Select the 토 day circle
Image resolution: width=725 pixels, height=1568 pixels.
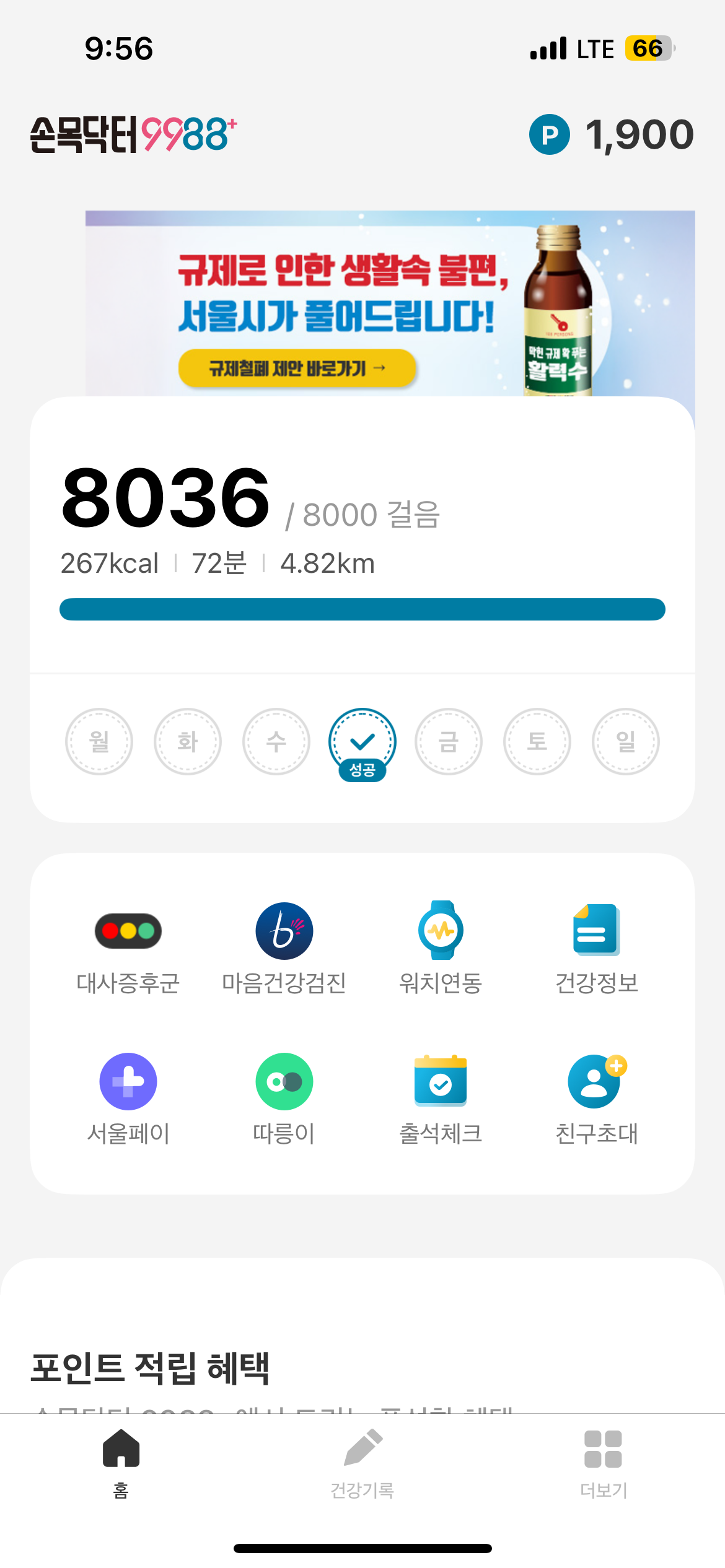[x=537, y=741]
